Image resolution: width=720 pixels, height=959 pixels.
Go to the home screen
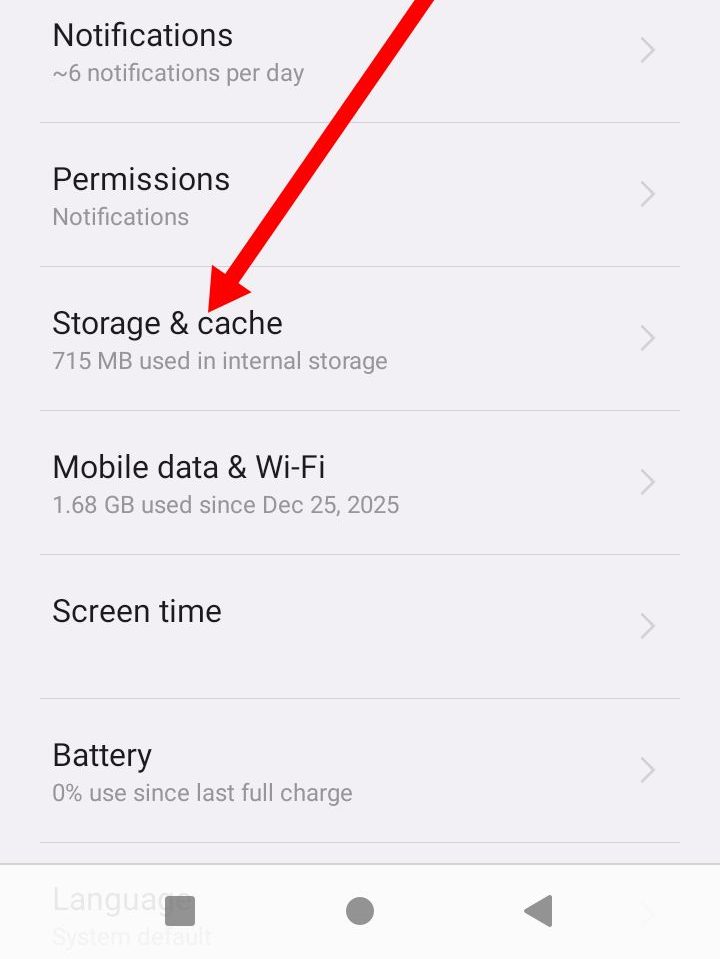pos(360,911)
